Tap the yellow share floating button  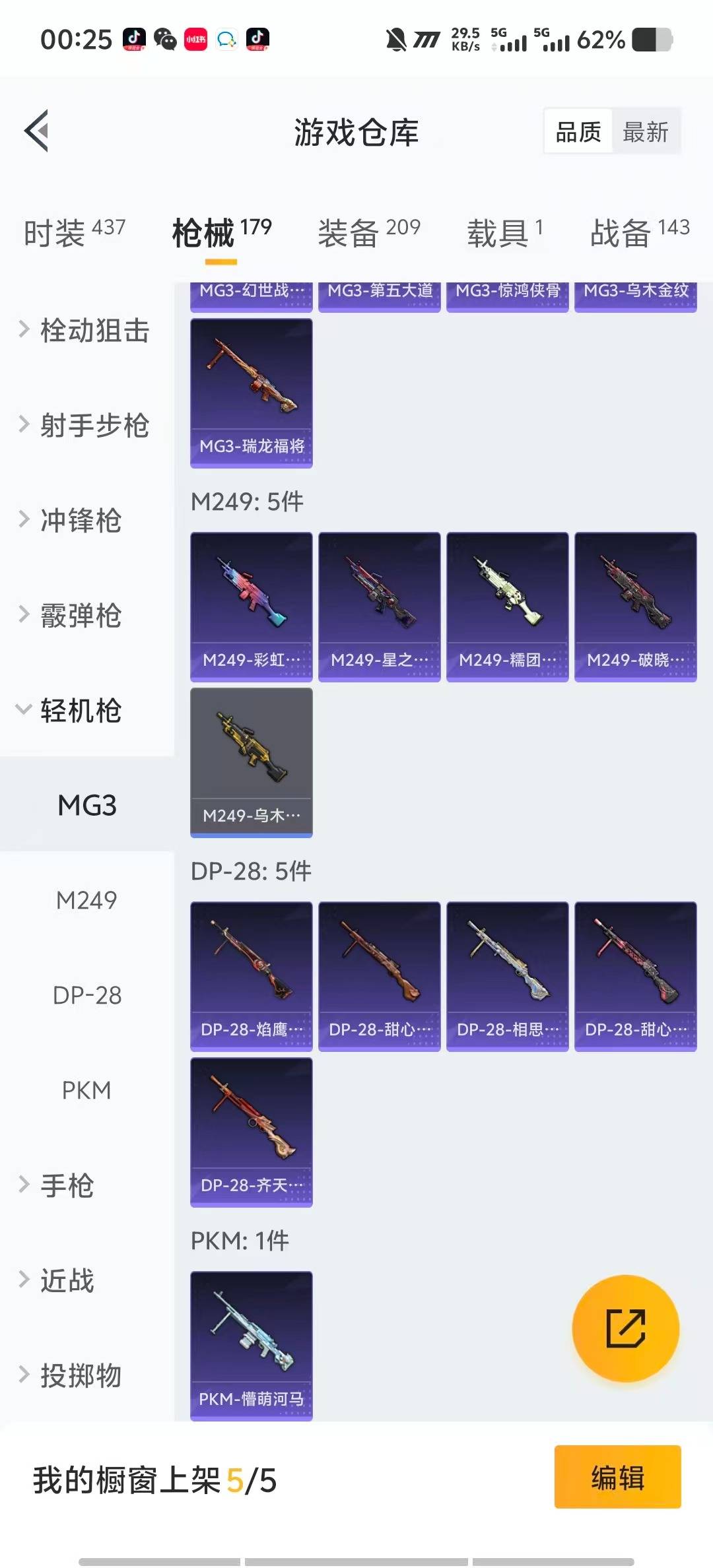[x=625, y=1328]
